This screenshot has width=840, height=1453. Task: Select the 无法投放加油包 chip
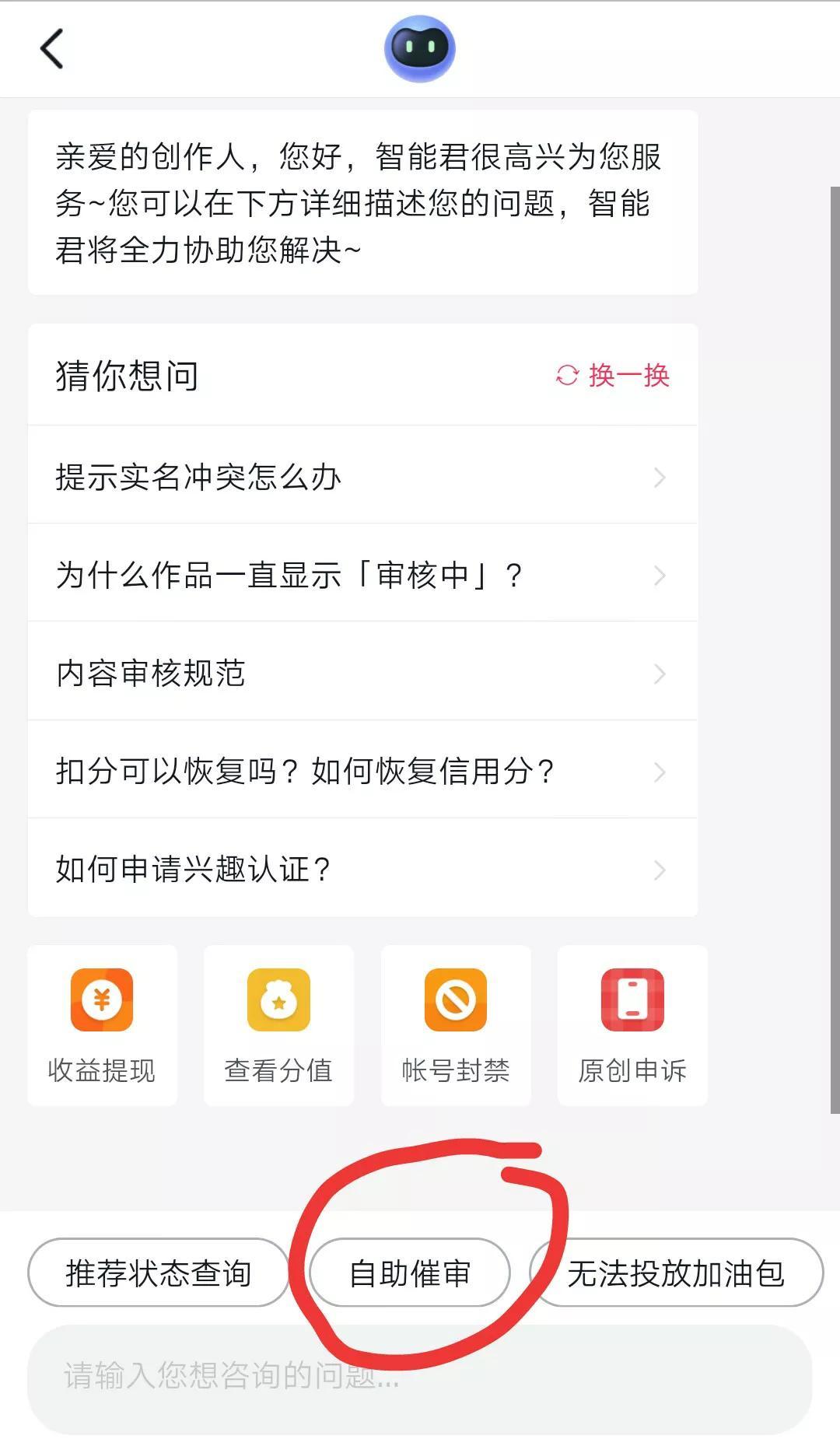(676, 1273)
